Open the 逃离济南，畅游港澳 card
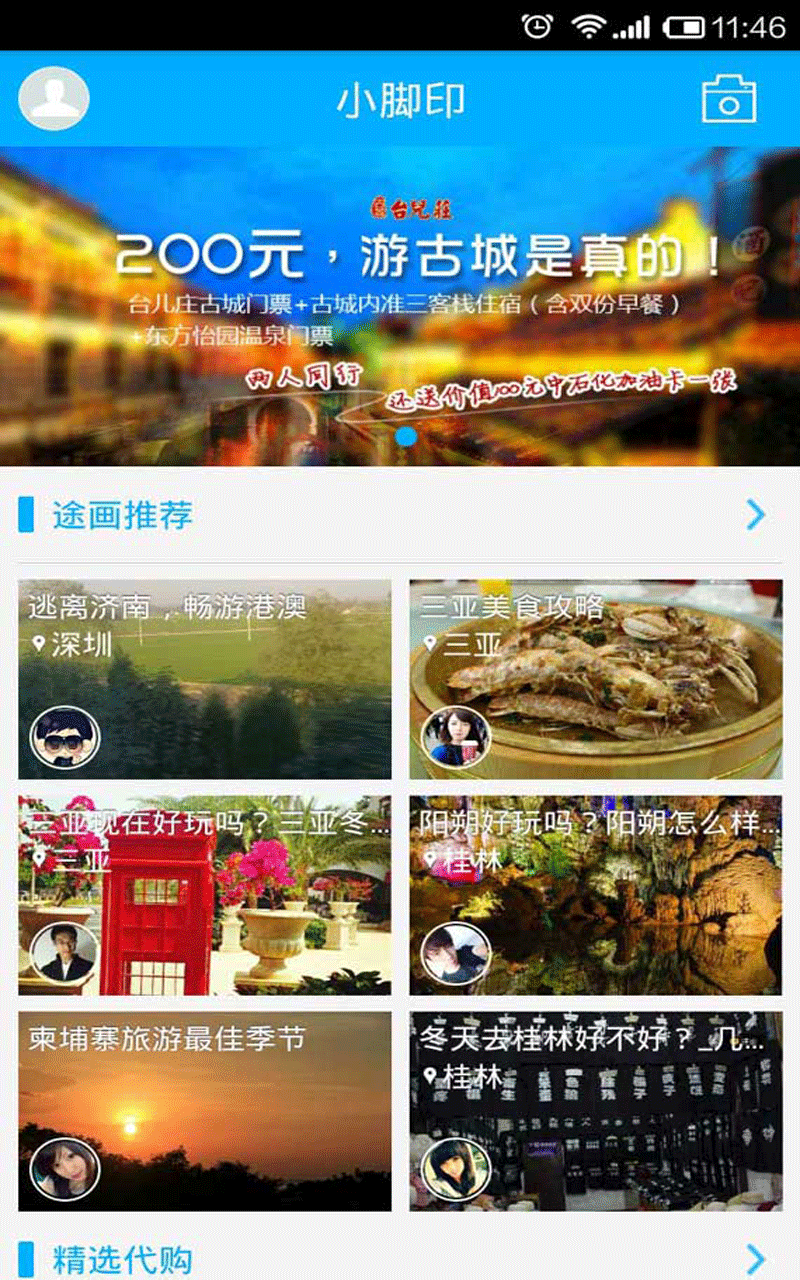The image size is (800, 1280). (x=205, y=680)
